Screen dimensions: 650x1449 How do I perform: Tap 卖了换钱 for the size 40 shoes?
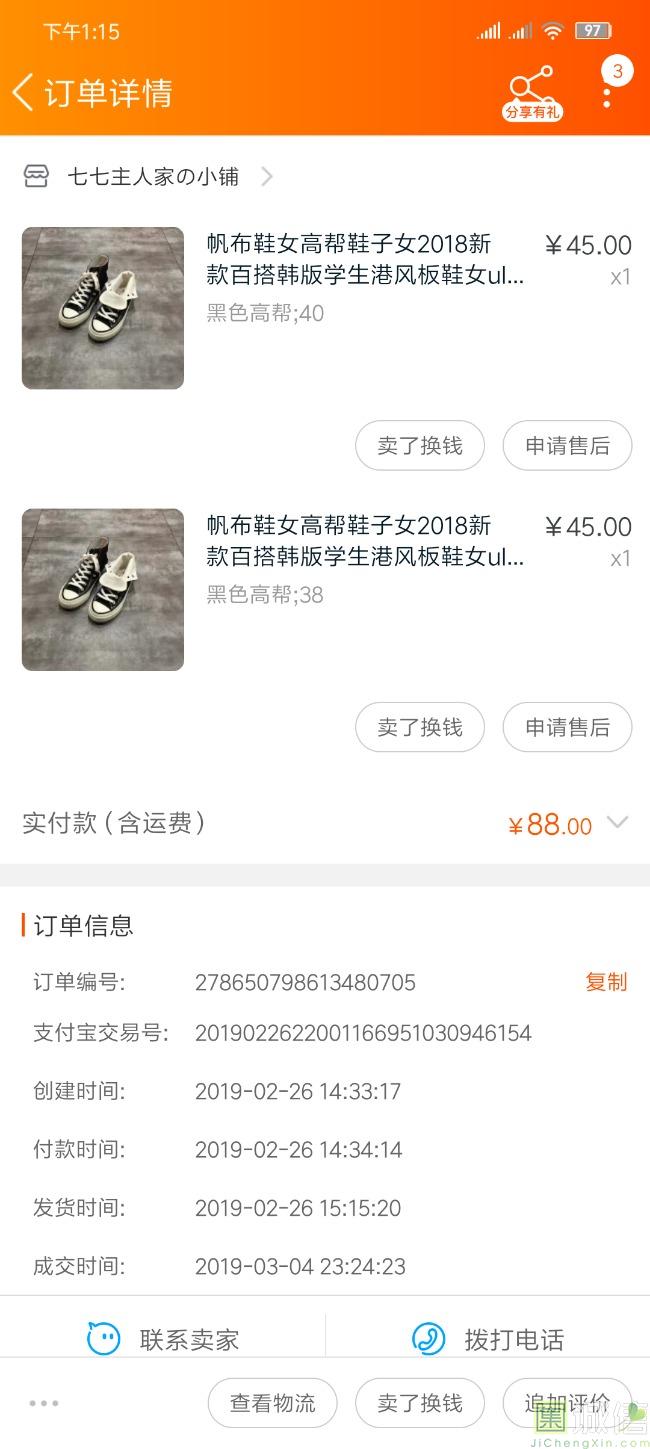(x=420, y=446)
